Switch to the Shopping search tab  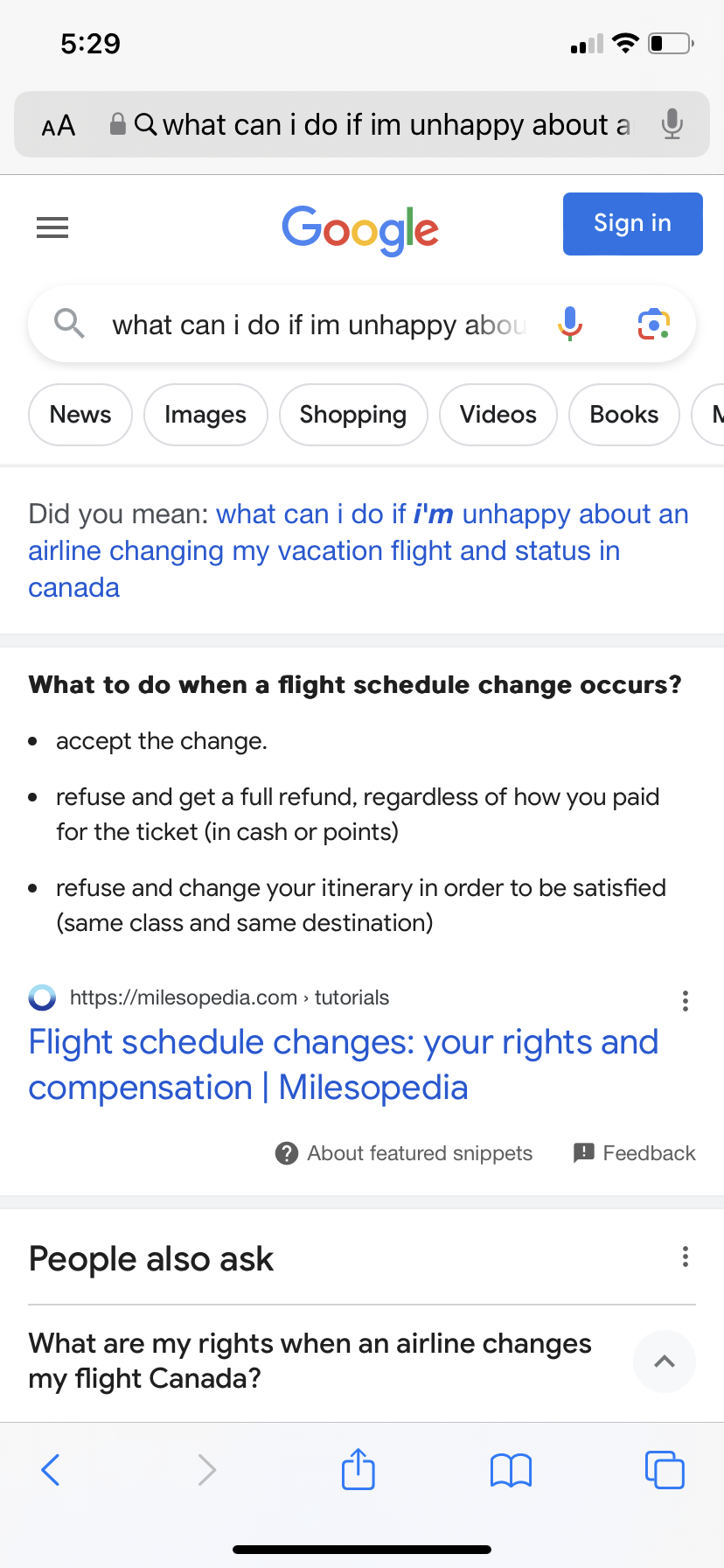353,414
